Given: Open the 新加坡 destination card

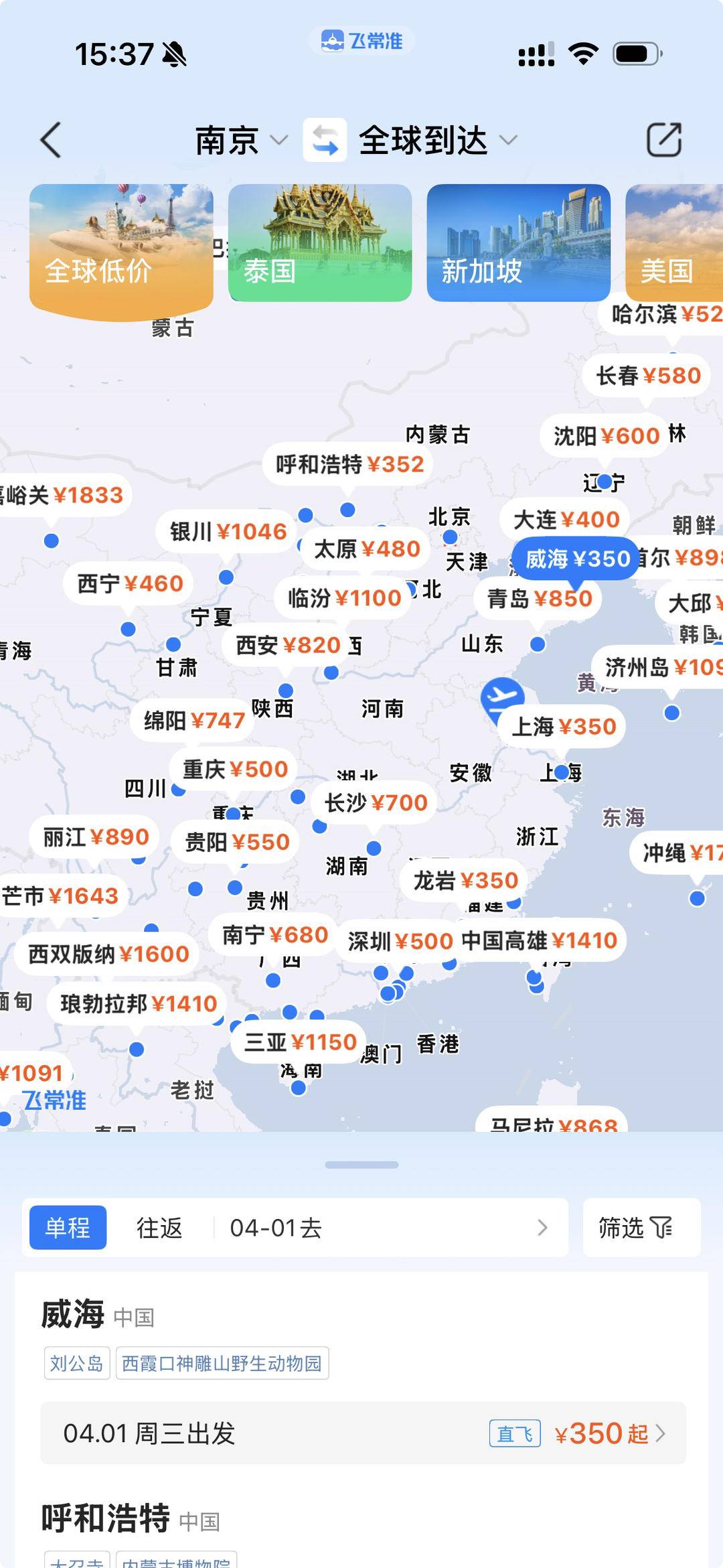Looking at the screenshot, I should (x=518, y=242).
